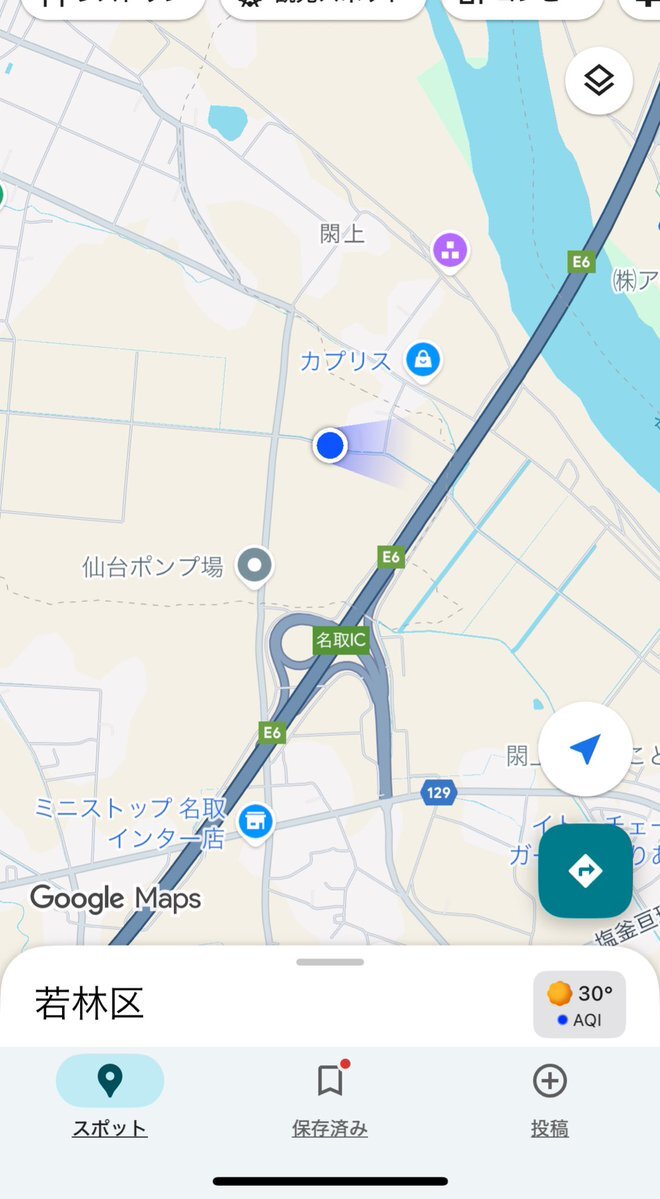Viewport: 660px width, 1199px height.
Task: Tap the purple pin near 閖上
Action: 450,251
